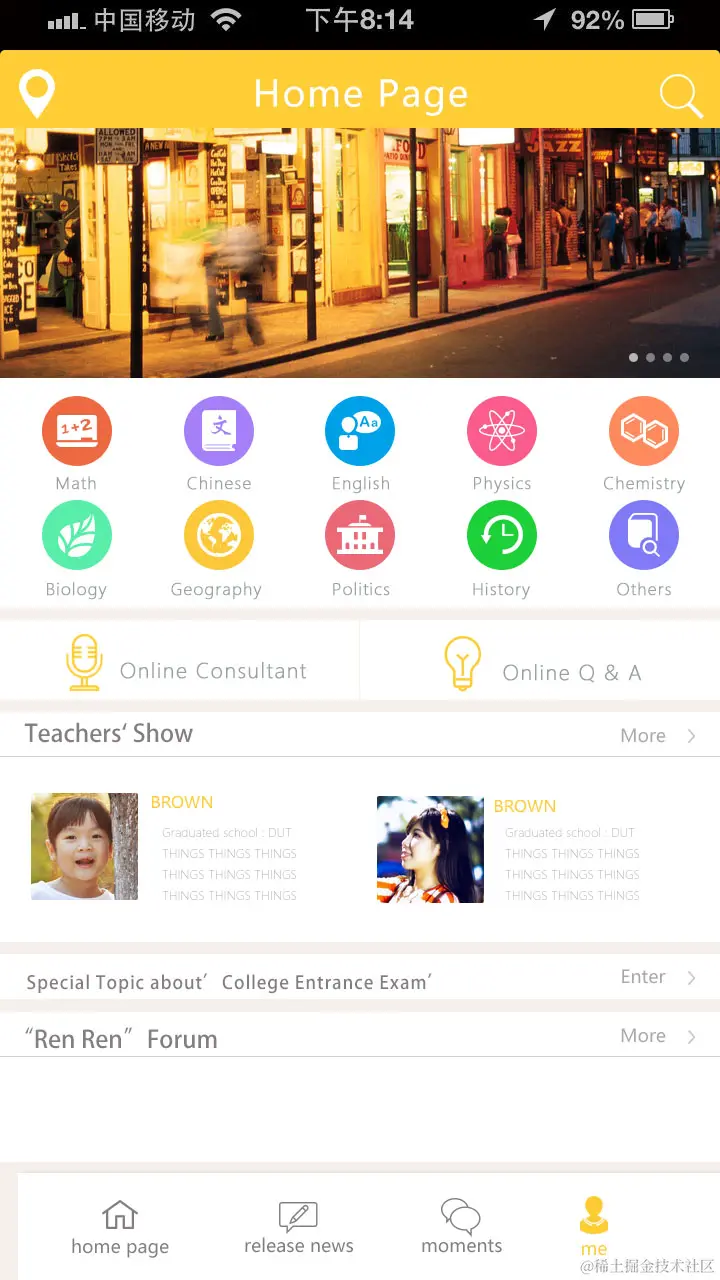Open the Politics subject

pyautogui.click(x=360, y=536)
